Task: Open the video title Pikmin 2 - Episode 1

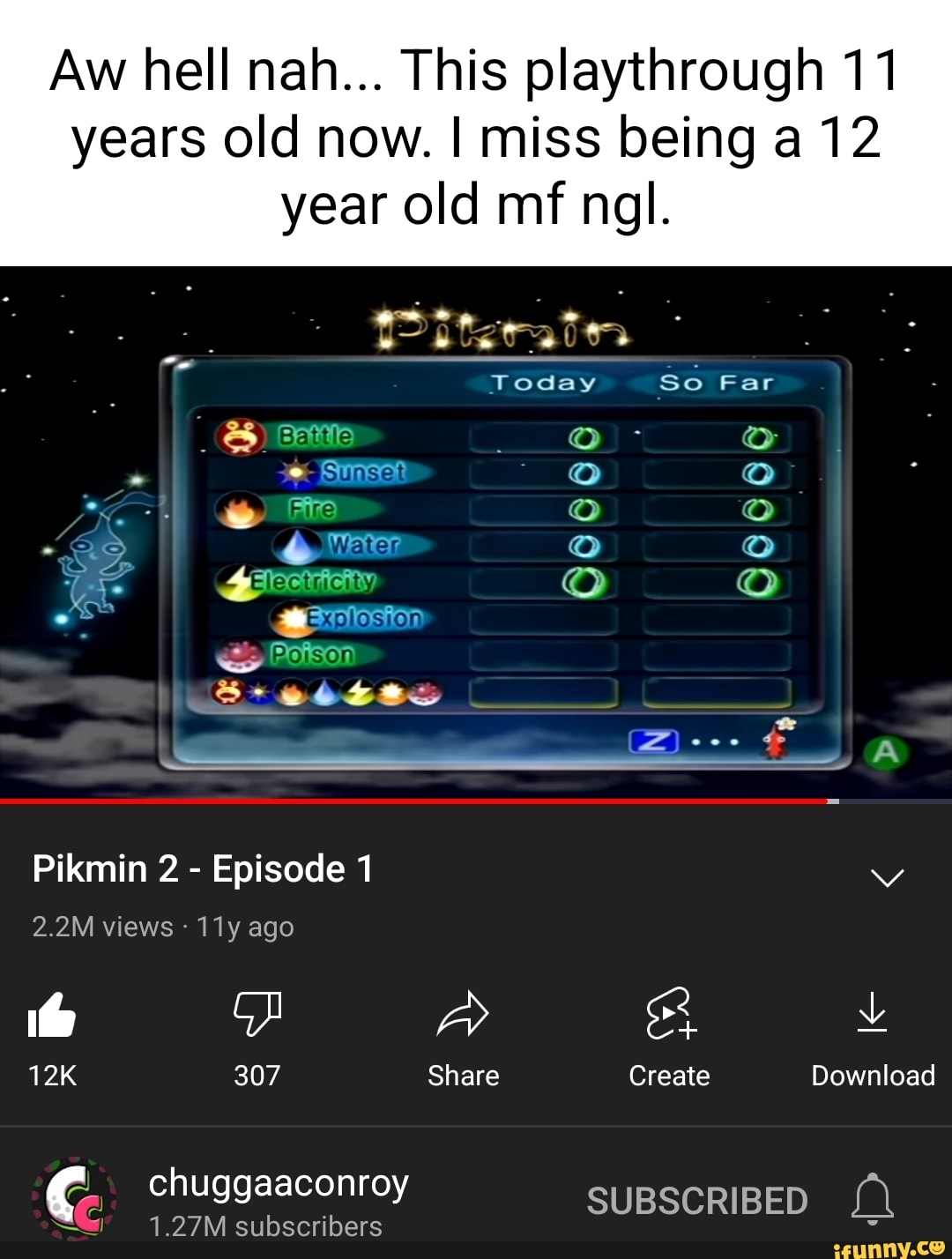Action: [x=203, y=868]
